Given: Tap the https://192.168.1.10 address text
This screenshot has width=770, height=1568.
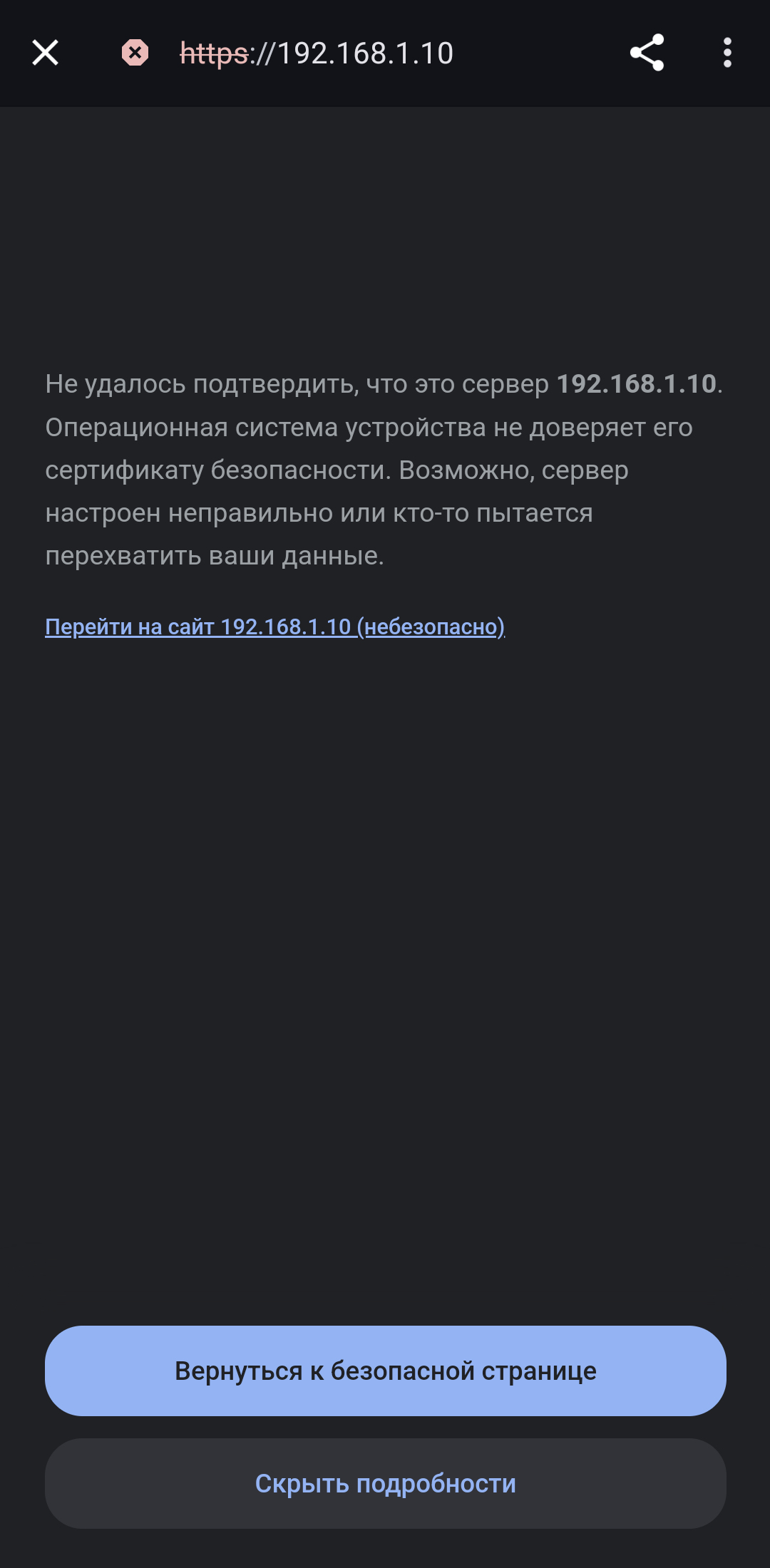Looking at the screenshot, I should click(x=317, y=53).
